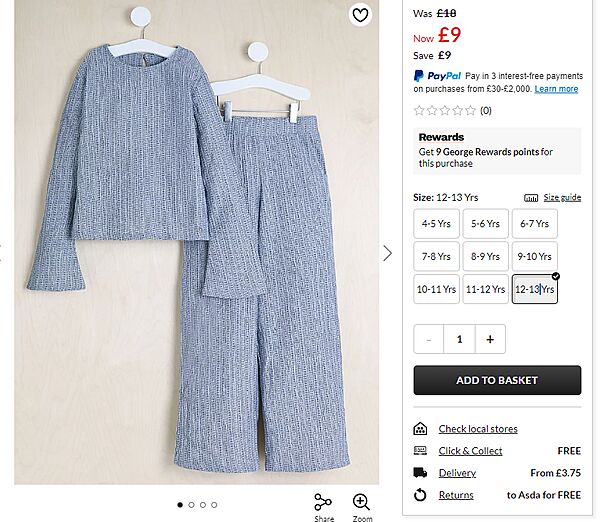
Task: Select size 11-12 Yrs
Action: (x=485, y=290)
